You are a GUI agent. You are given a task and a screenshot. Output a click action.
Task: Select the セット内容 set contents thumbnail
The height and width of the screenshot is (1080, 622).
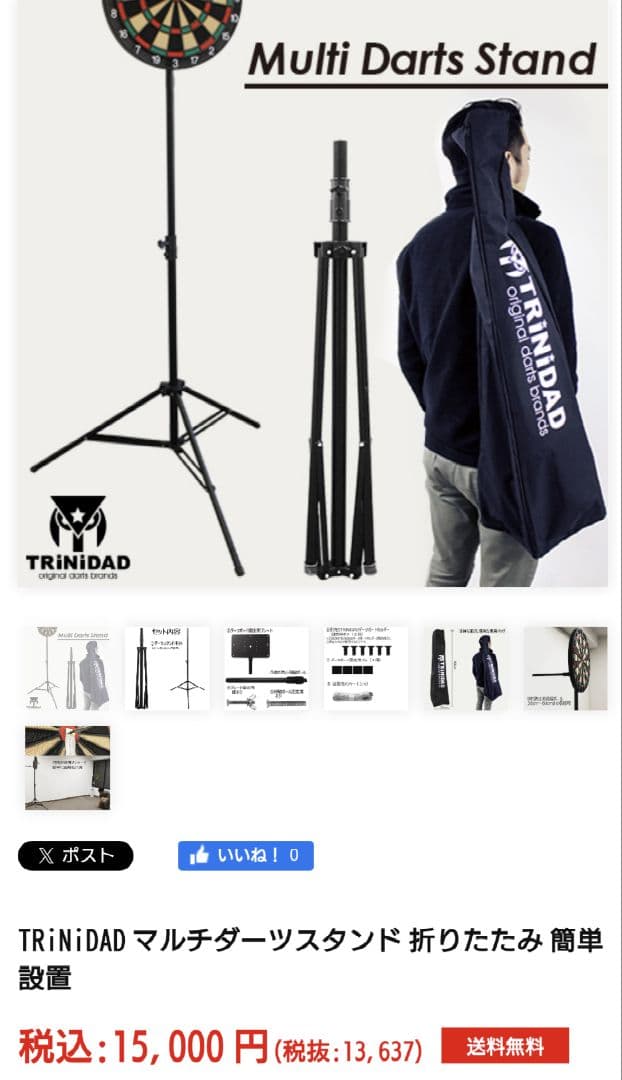pos(167,668)
